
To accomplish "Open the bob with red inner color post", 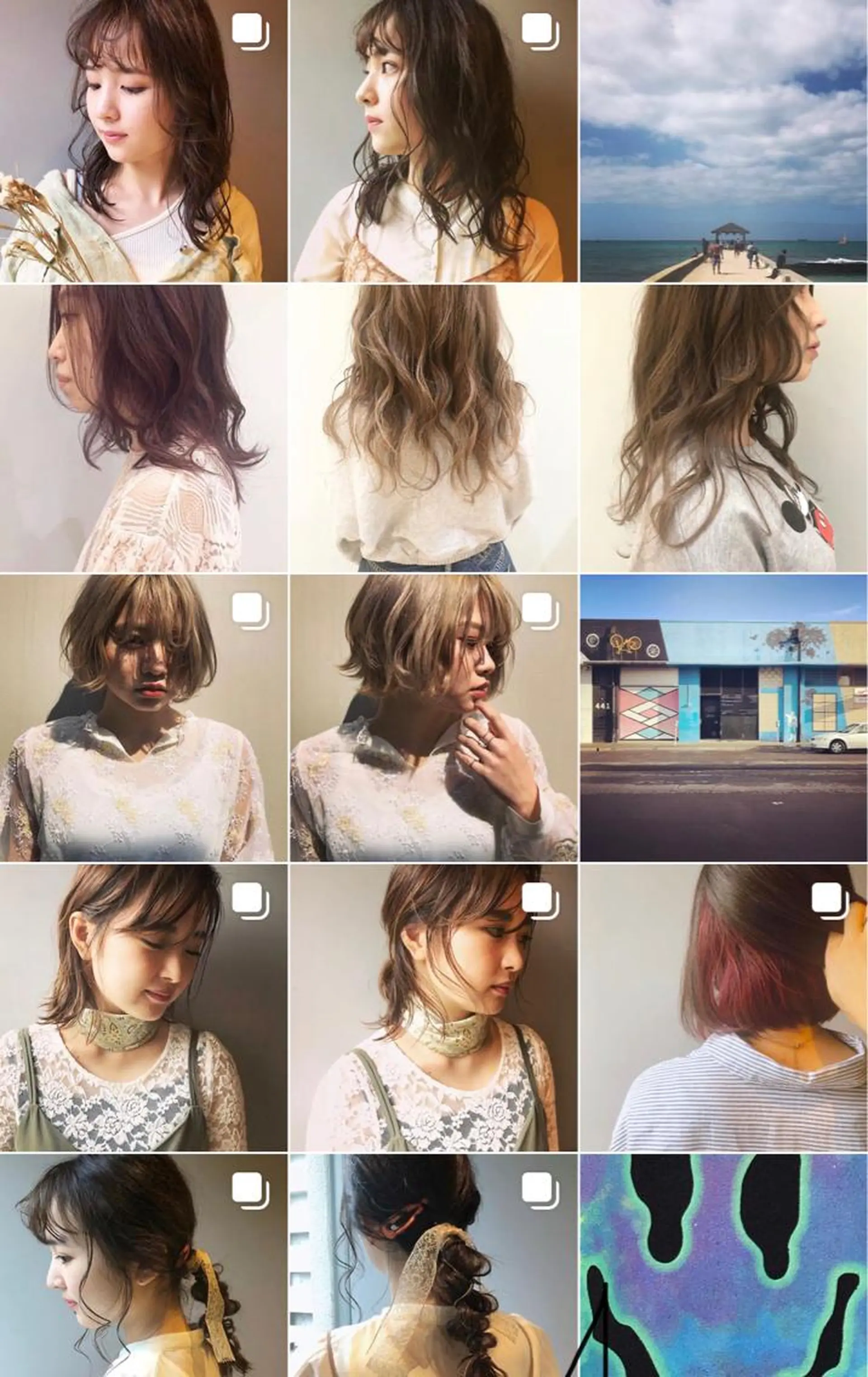I will [x=724, y=1008].
